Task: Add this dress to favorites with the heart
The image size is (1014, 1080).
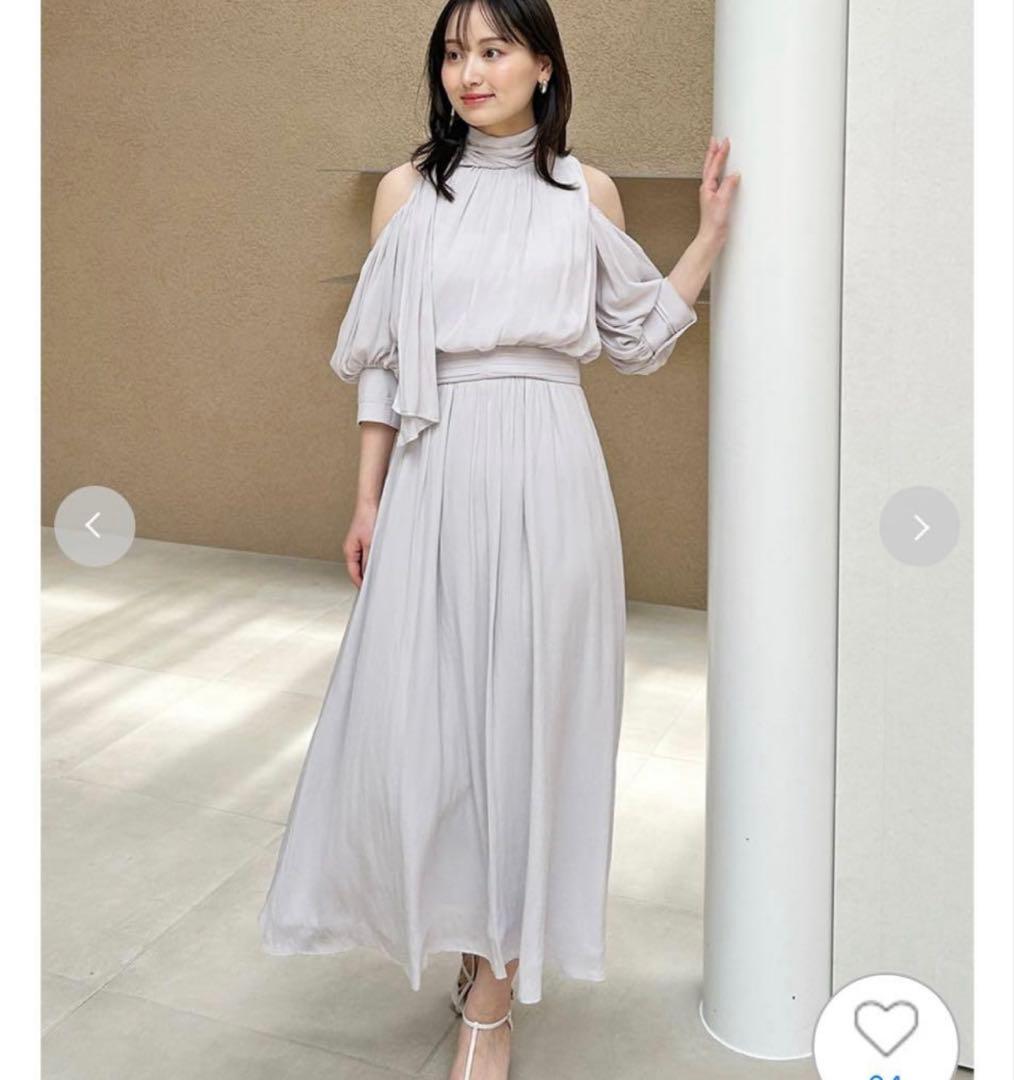Action: [885, 1029]
